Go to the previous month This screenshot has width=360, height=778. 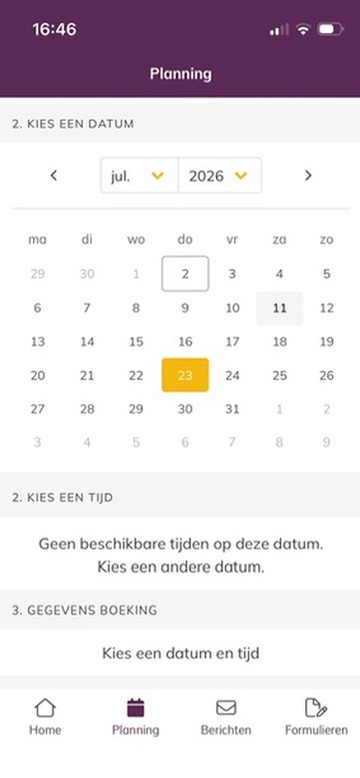(x=54, y=176)
